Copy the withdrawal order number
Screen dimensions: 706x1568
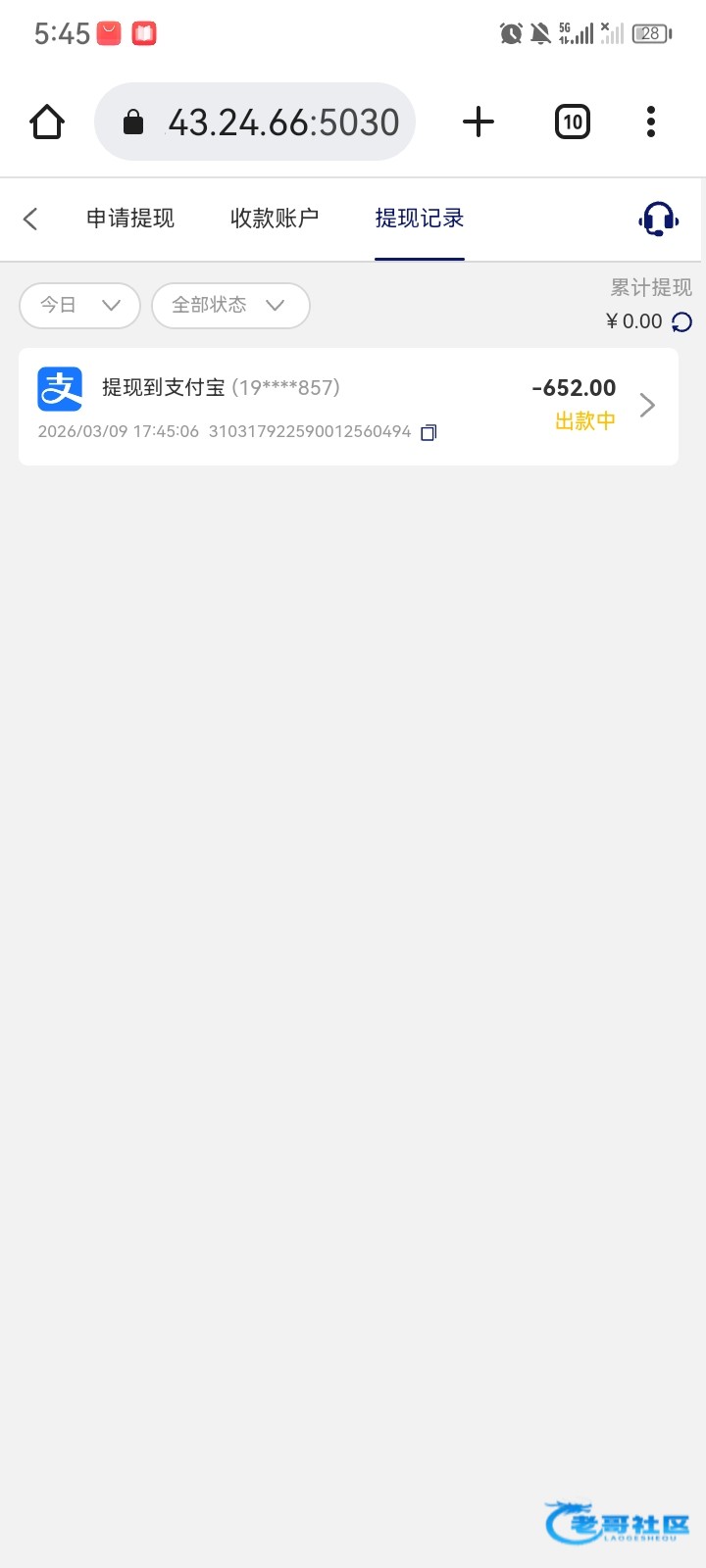point(429,432)
